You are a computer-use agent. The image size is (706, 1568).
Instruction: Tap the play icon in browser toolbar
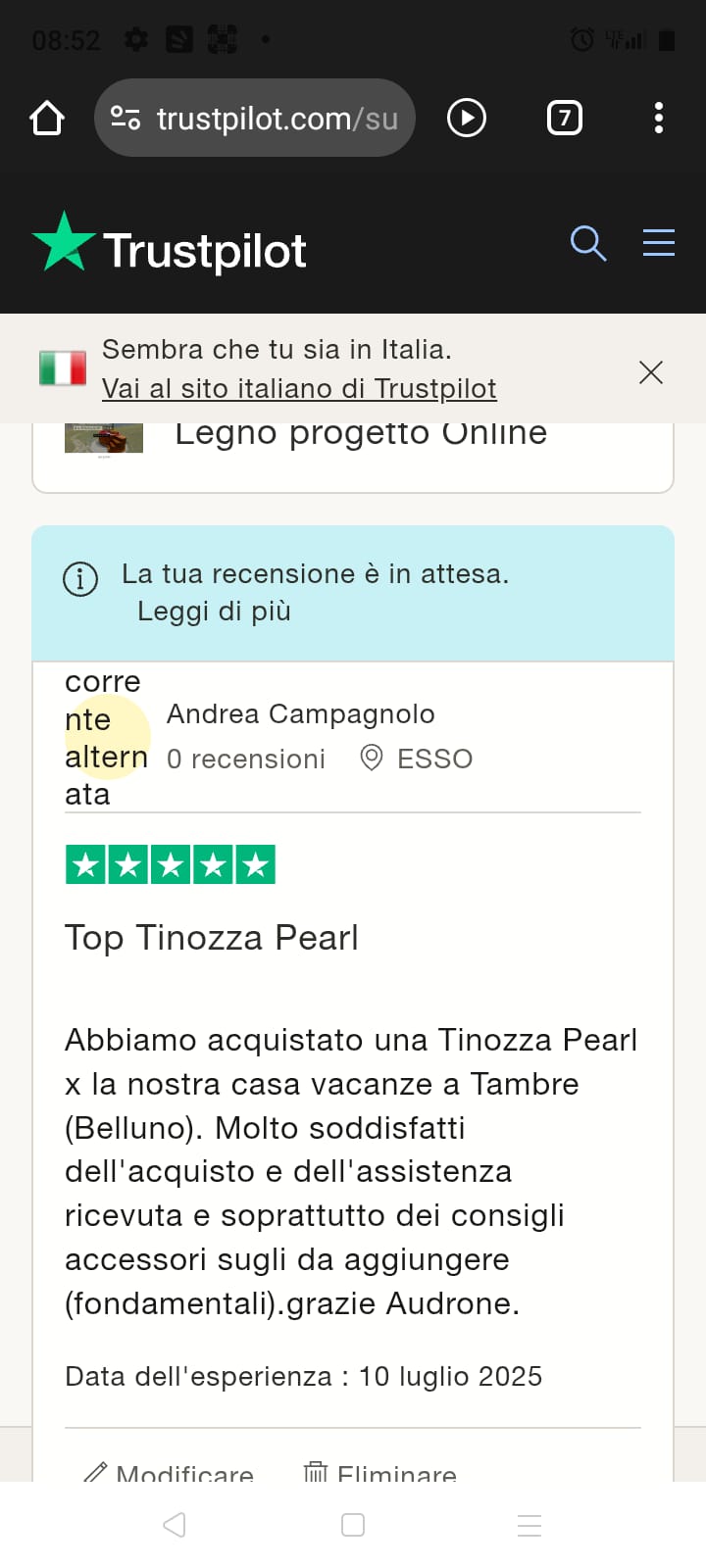(x=467, y=118)
